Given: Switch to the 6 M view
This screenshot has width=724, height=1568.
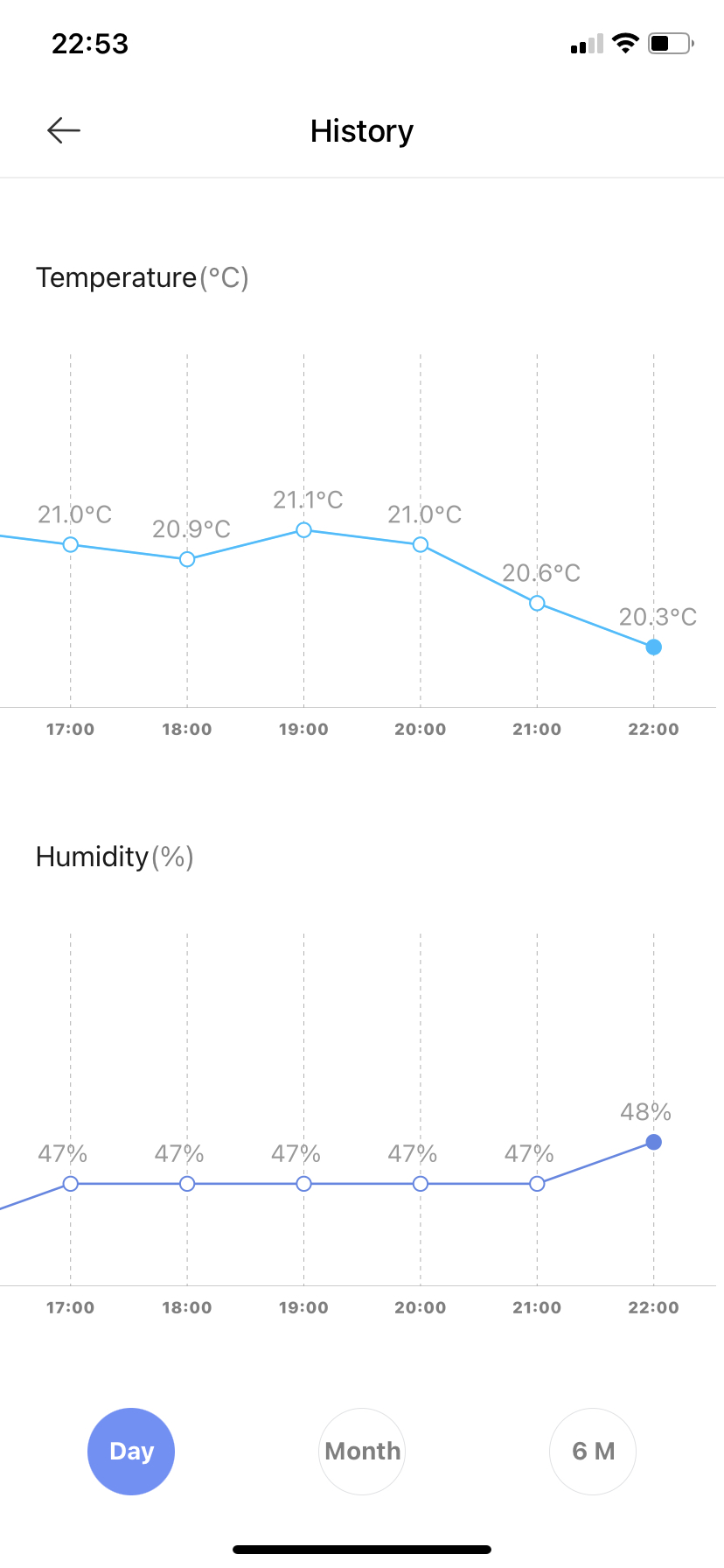Looking at the screenshot, I should [x=593, y=1451].
